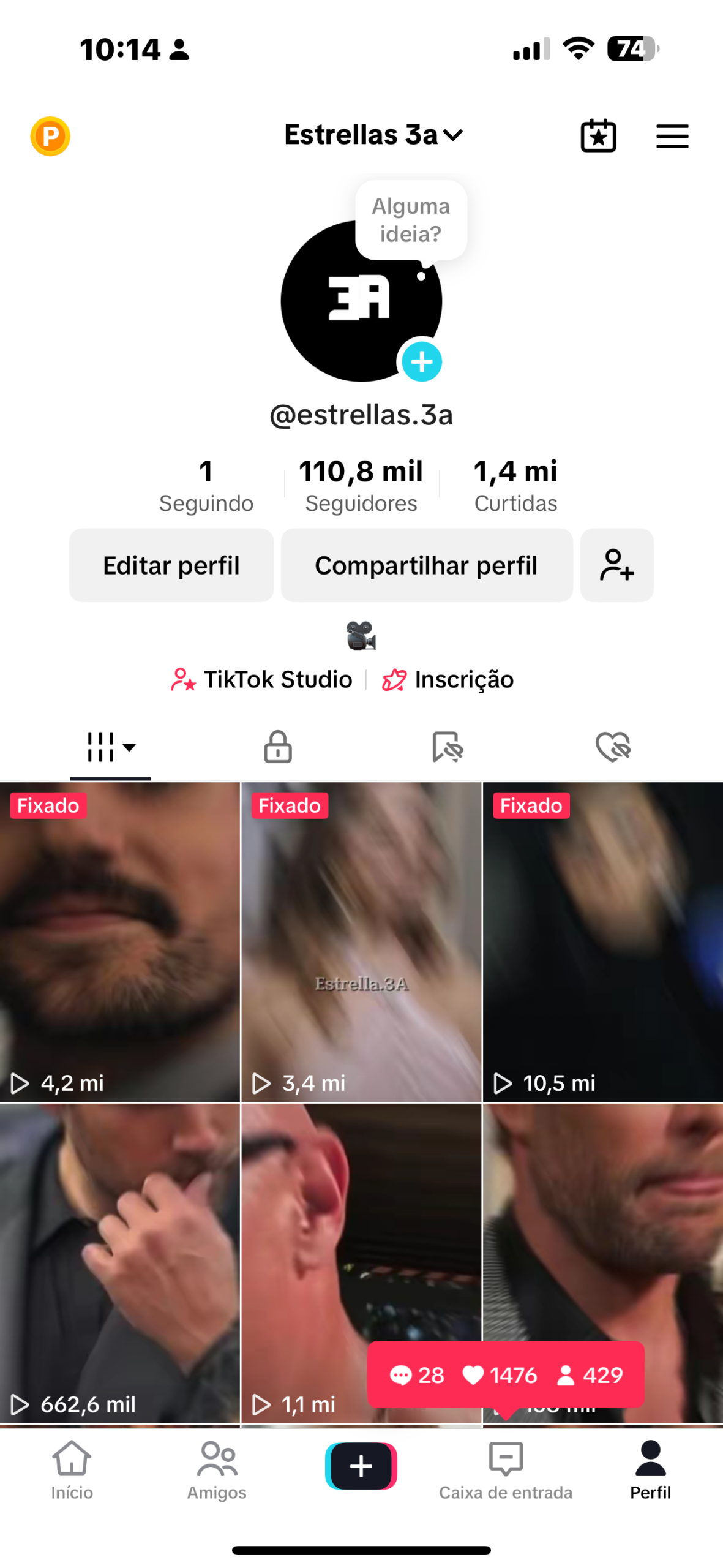Share profile via Compartilhar perfil
This screenshot has width=723, height=1568.
(426, 565)
